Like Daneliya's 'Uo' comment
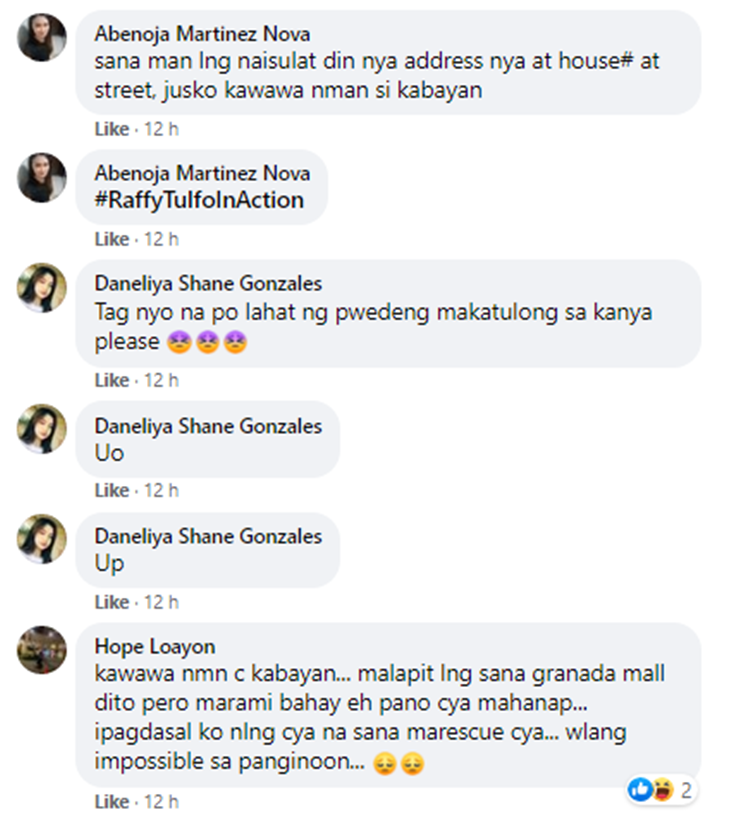This screenshot has height=819, width=750. (112, 490)
